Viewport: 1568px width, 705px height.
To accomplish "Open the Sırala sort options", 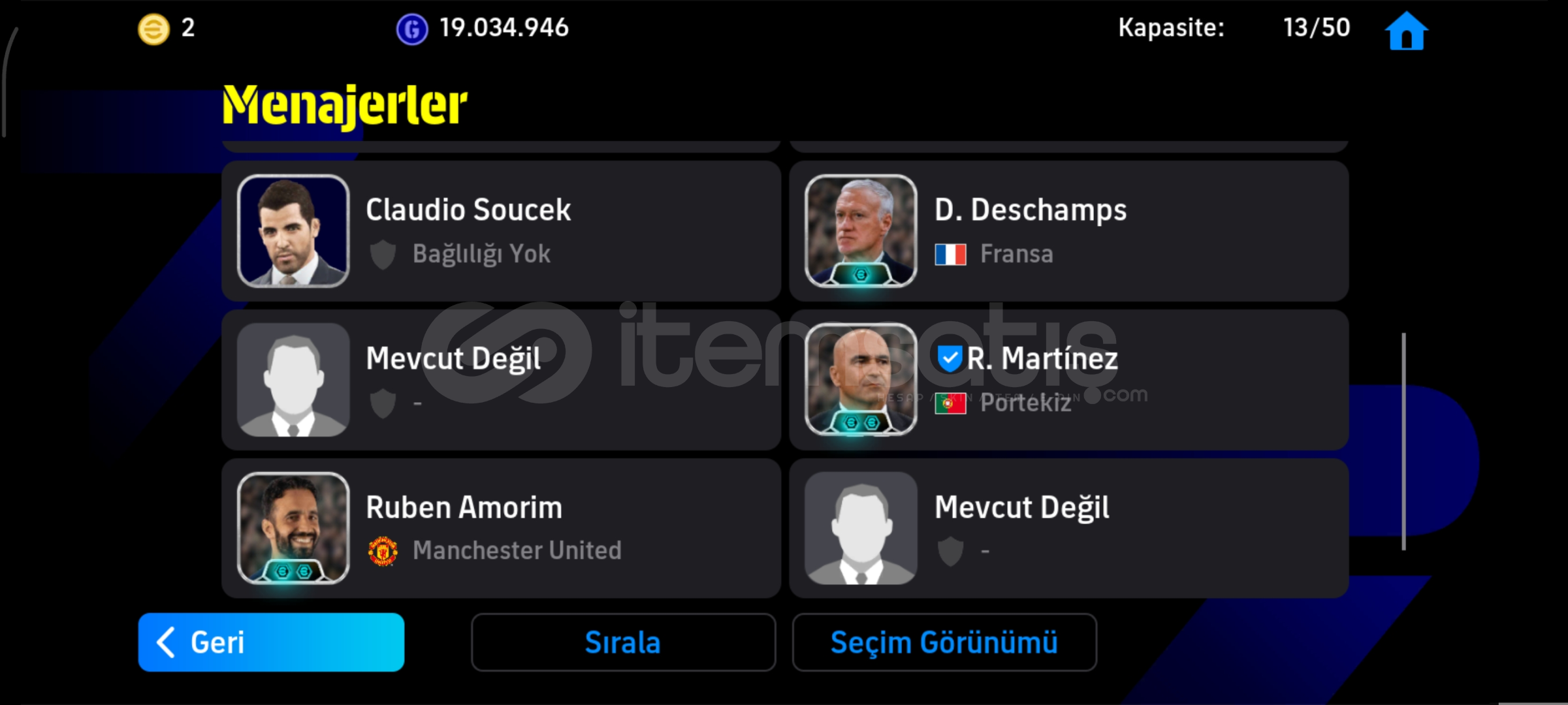I will pyautogui.click(x=623, y=642).
